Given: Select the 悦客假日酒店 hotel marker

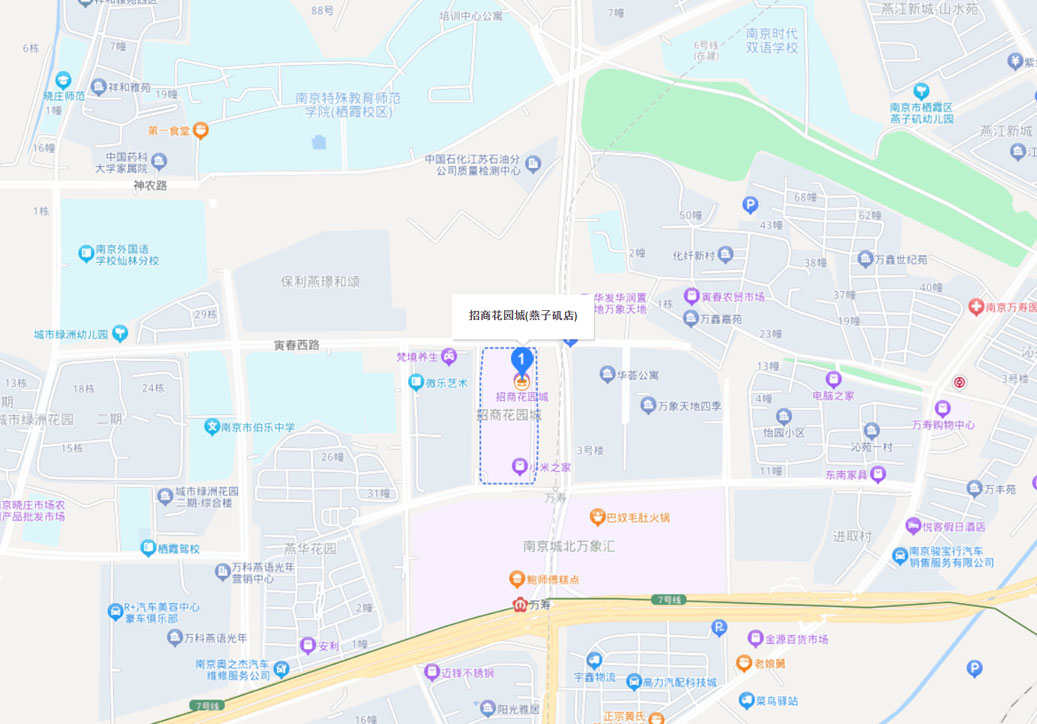Looking at the screenshot, I should pyautogui.click(x=913, y=526).
